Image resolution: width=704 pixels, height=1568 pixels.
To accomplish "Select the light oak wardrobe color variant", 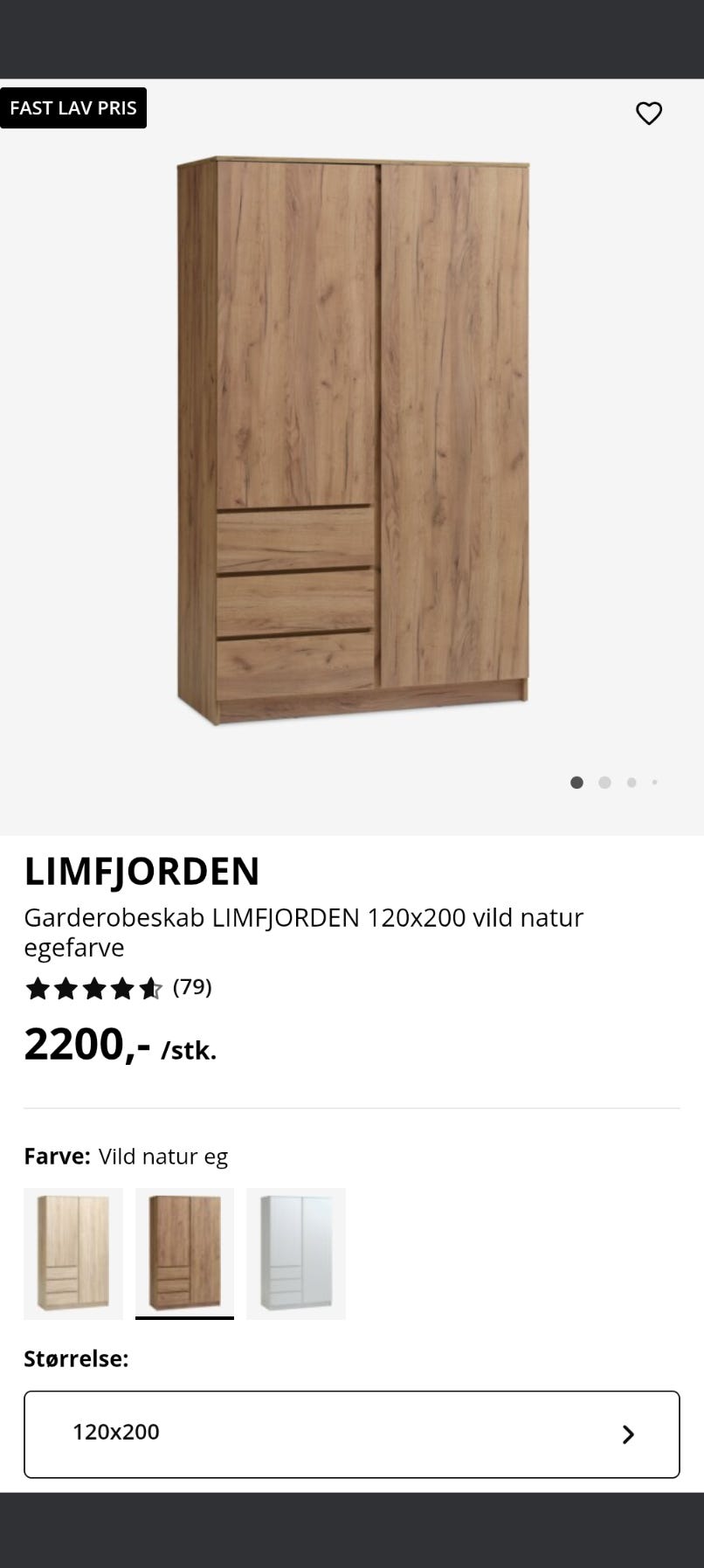I will (73, 1253).
